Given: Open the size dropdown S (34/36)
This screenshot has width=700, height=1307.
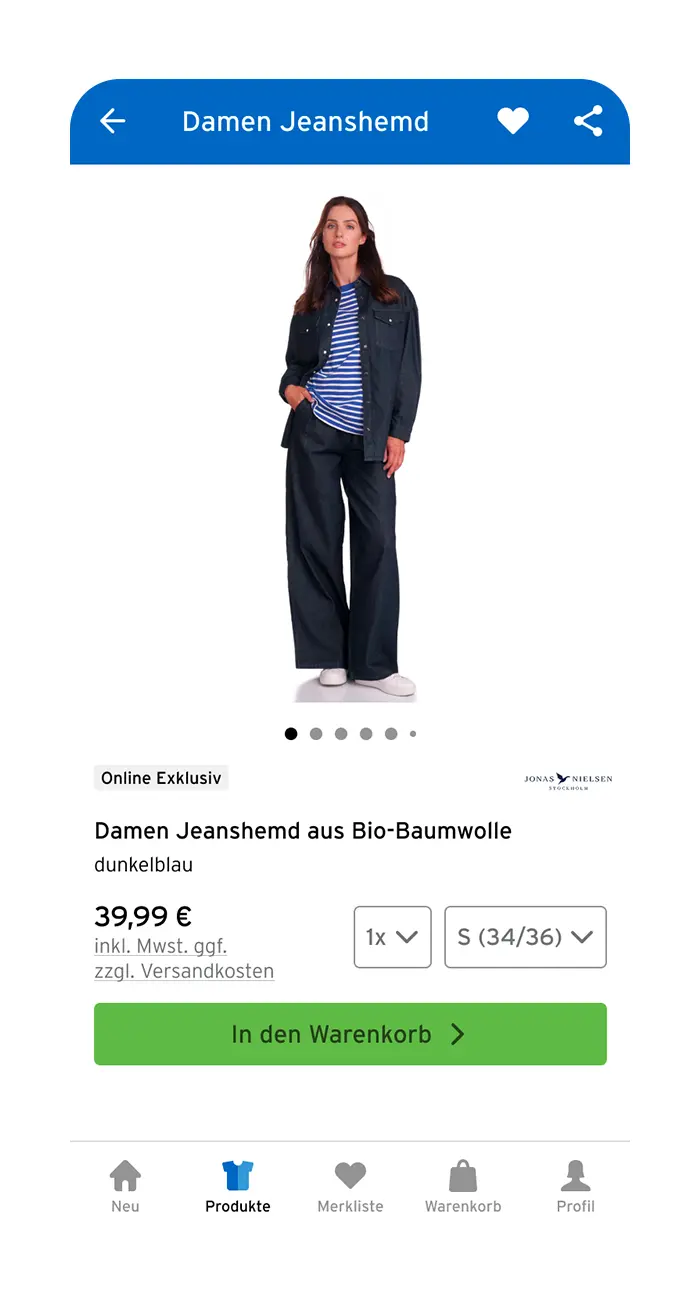Looking at the screenshot, I should click(x=525, y=937).
